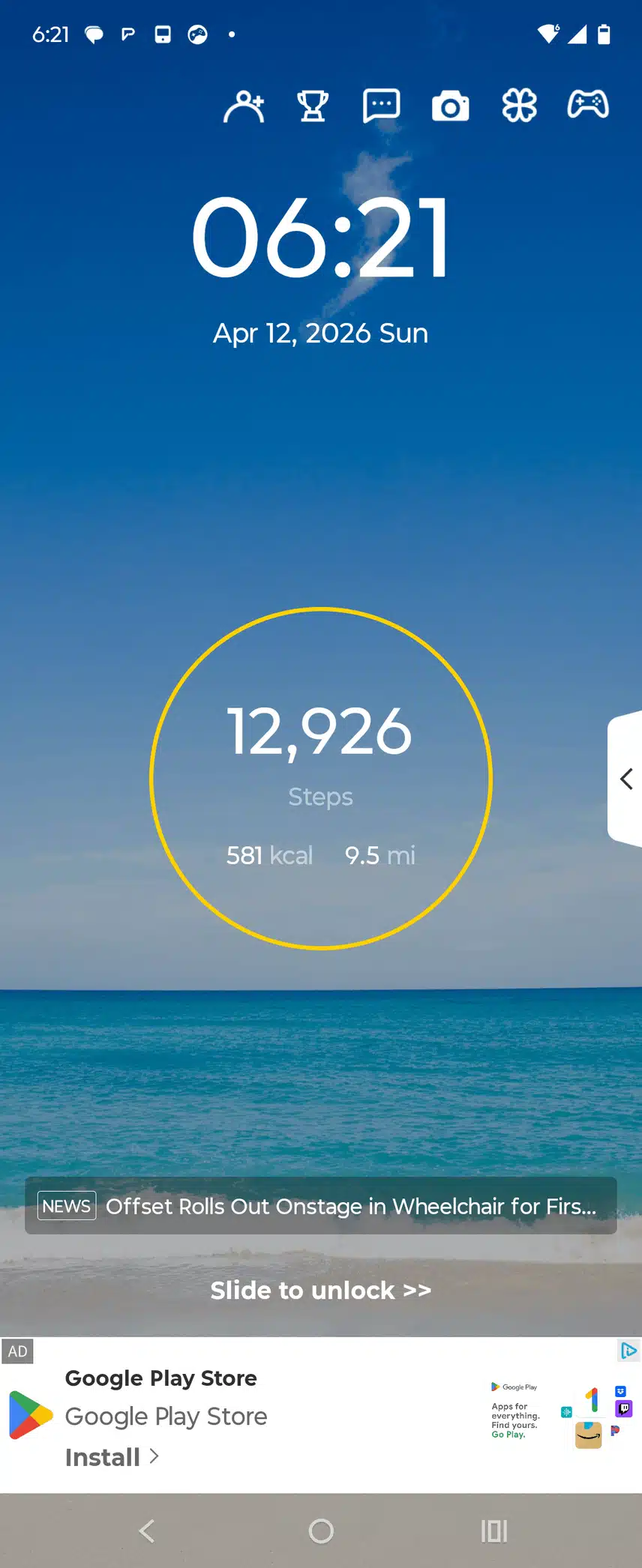Open the chat messages icon
Screen dimensions: 642x1568
tap(381, 106)
